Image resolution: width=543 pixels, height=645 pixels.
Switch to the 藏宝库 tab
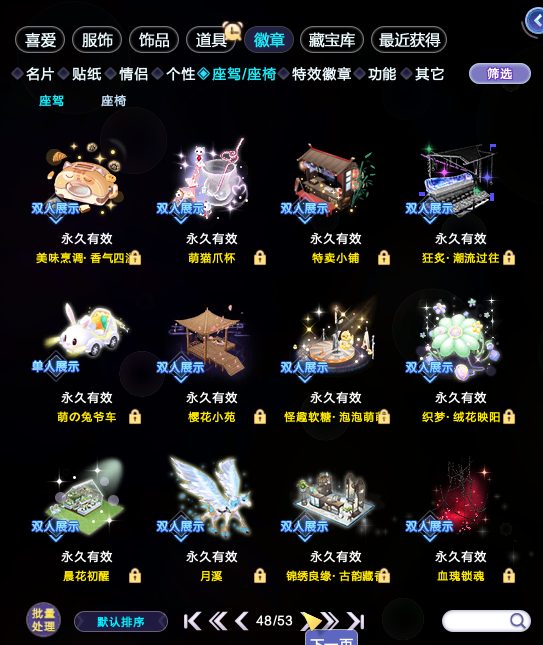(332, 40)
